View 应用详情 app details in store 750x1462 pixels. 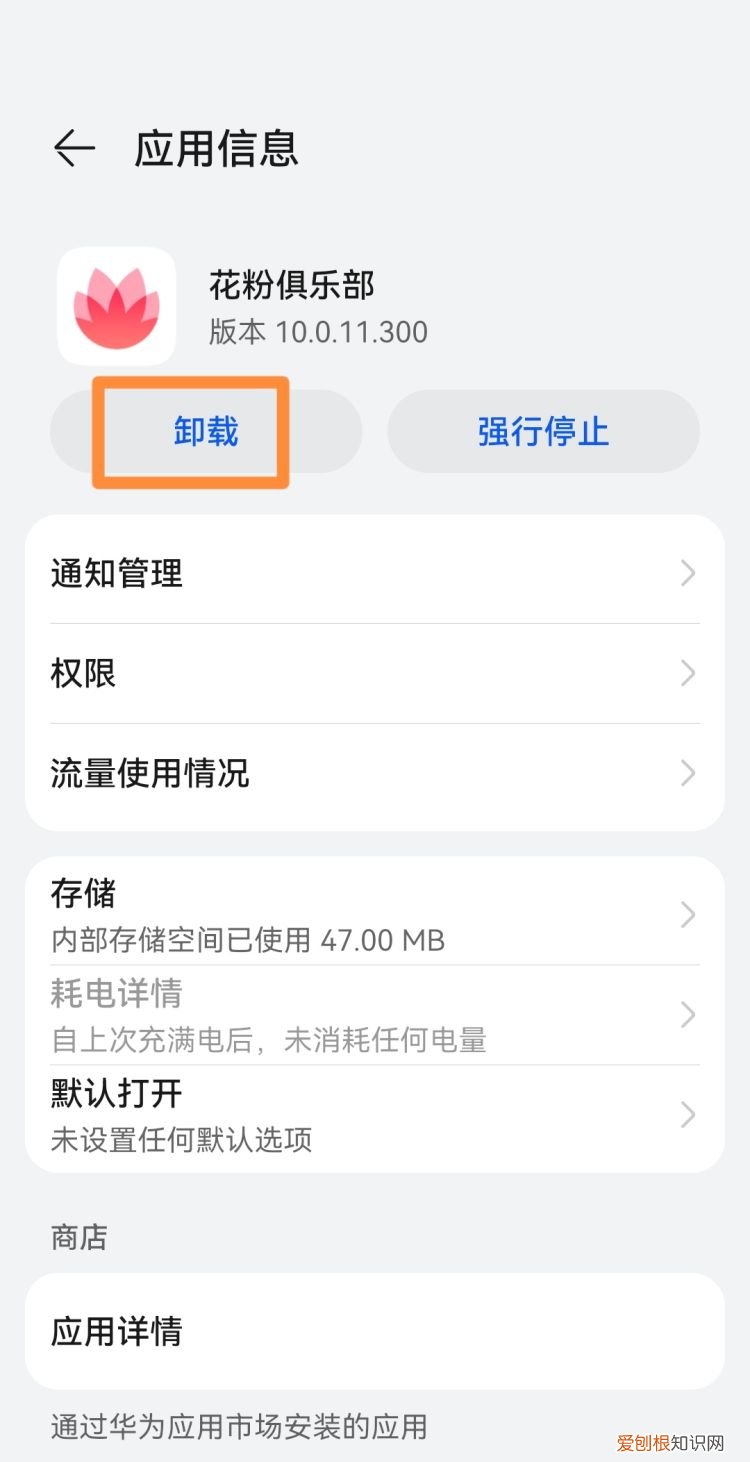pyautogui.click(x=375, y=1332)
